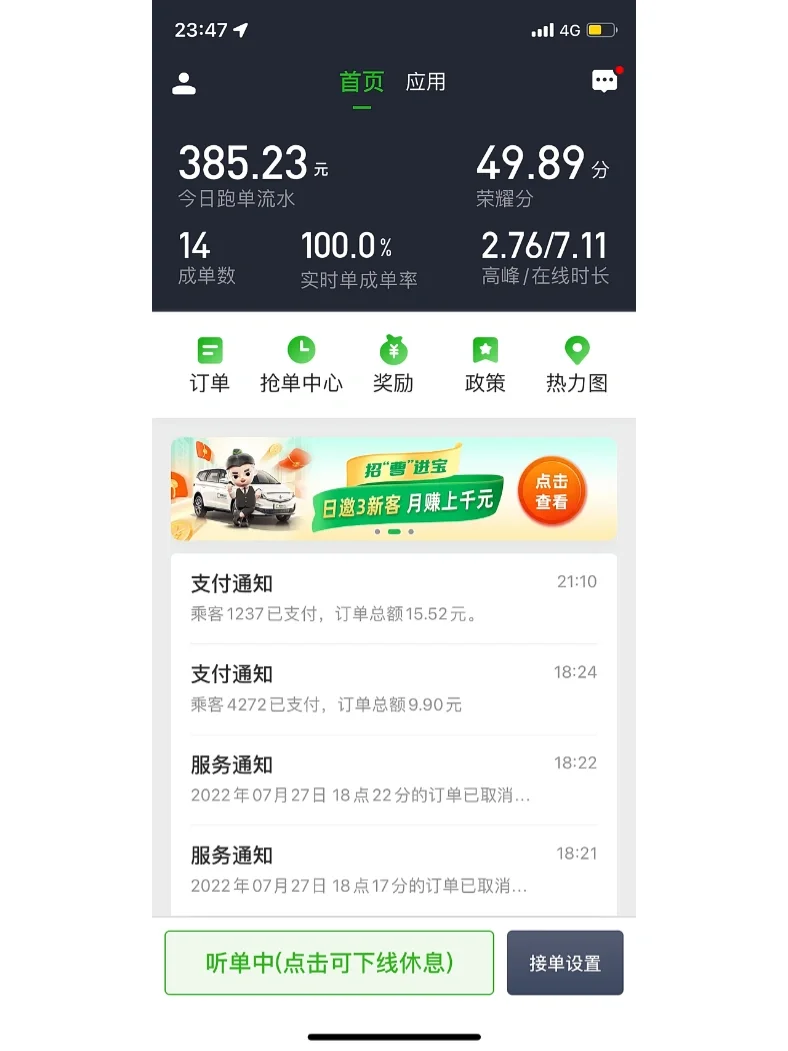Image resolution: width=788 pixels, height=1051 pixels.
Task: Open the 18:21 服务通知 cancelled order
Action: pos(393,870)
